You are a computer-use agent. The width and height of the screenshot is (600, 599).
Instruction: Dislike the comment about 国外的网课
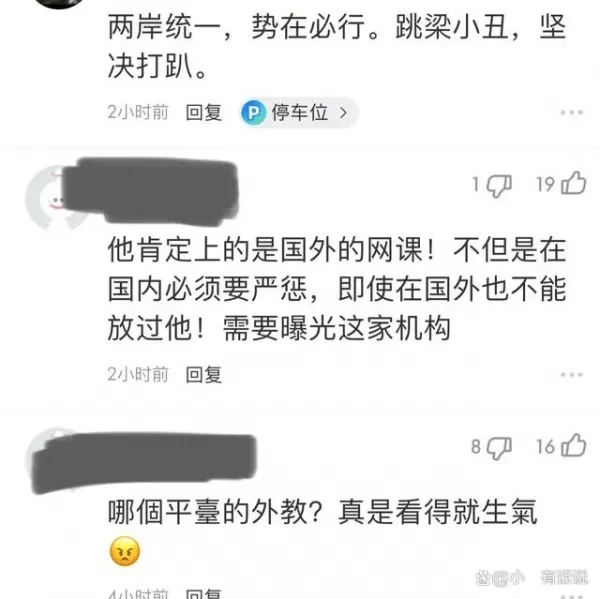pos(500,185)
